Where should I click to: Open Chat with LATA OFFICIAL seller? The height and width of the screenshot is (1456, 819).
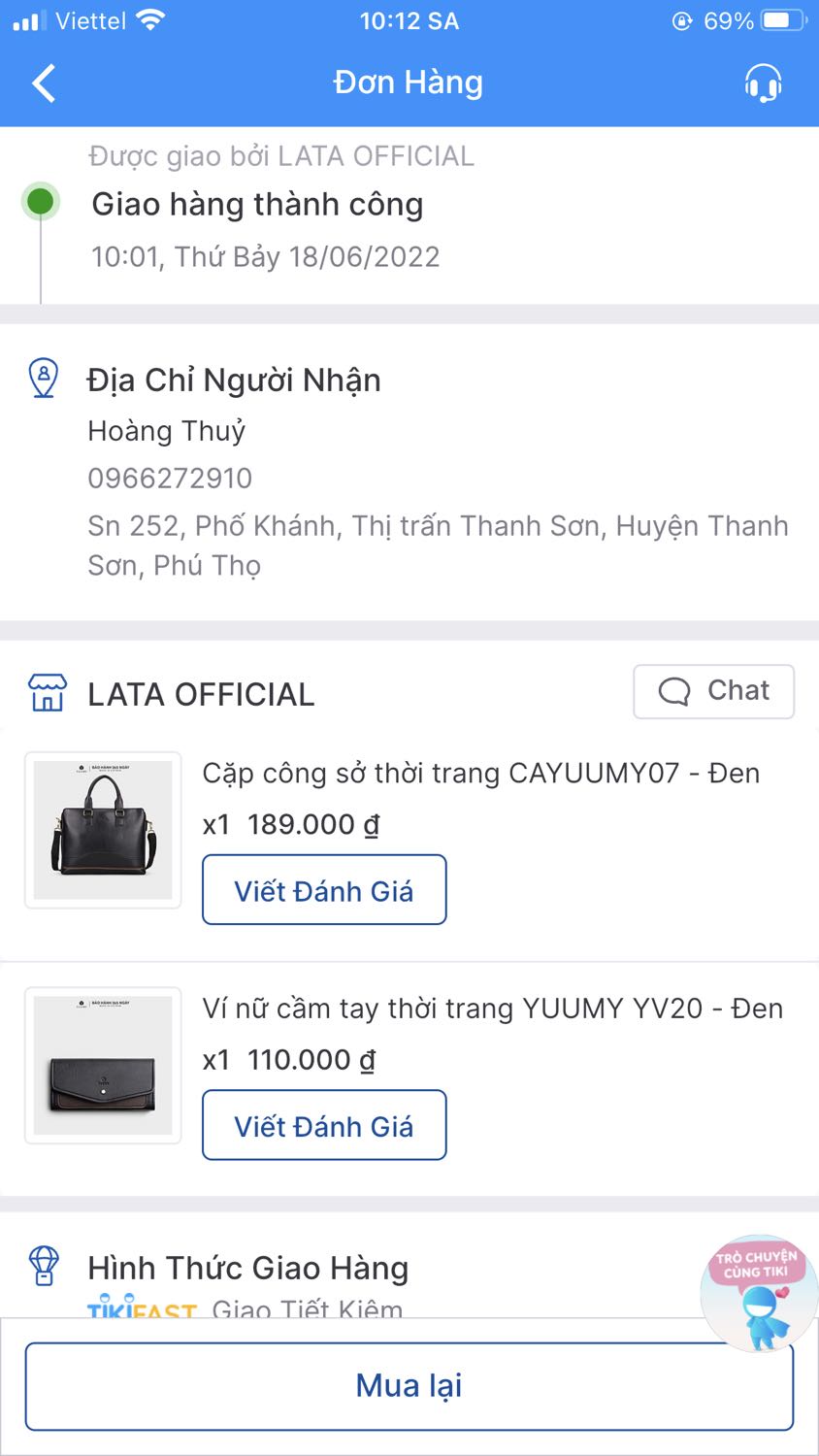(x=713, y=691)
